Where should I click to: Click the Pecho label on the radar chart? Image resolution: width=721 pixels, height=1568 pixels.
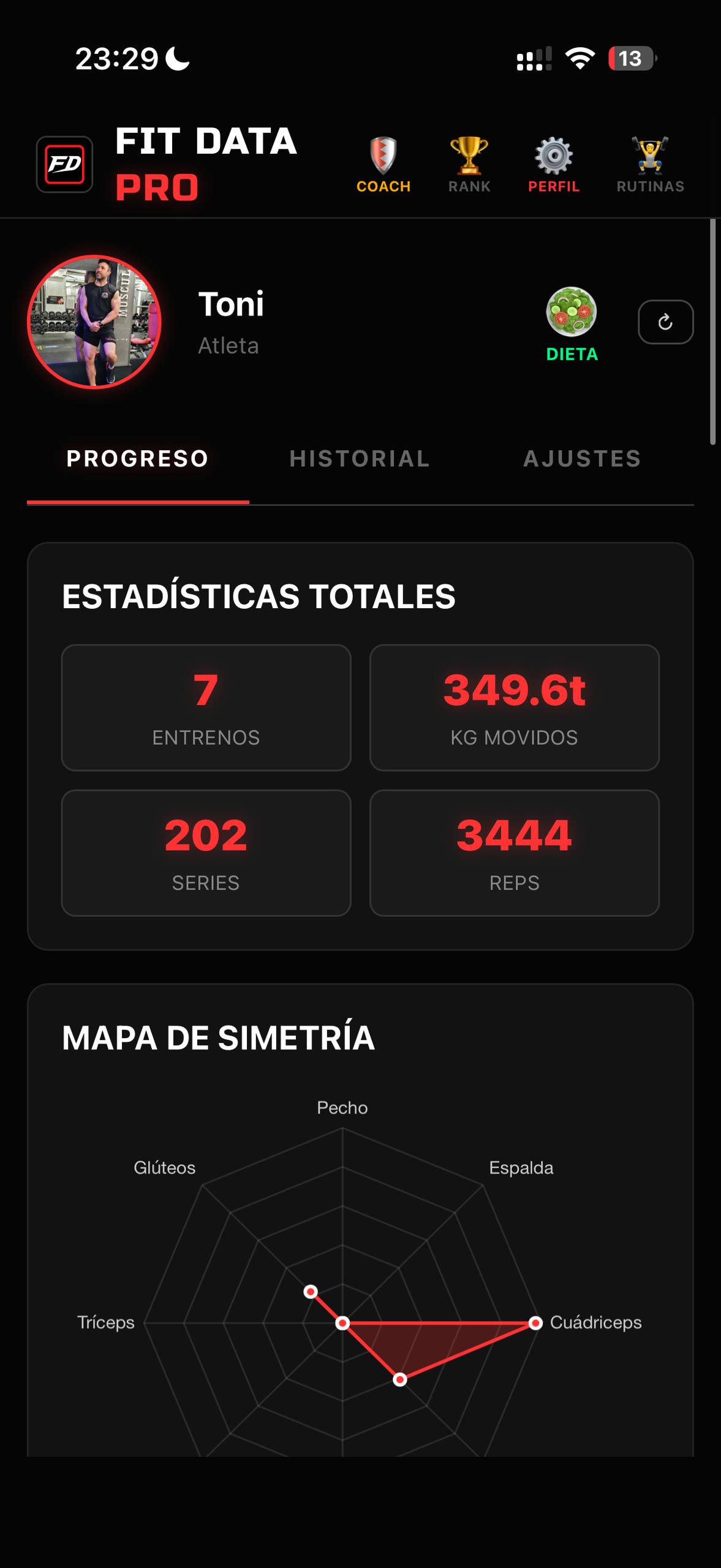coord(342,1107)
